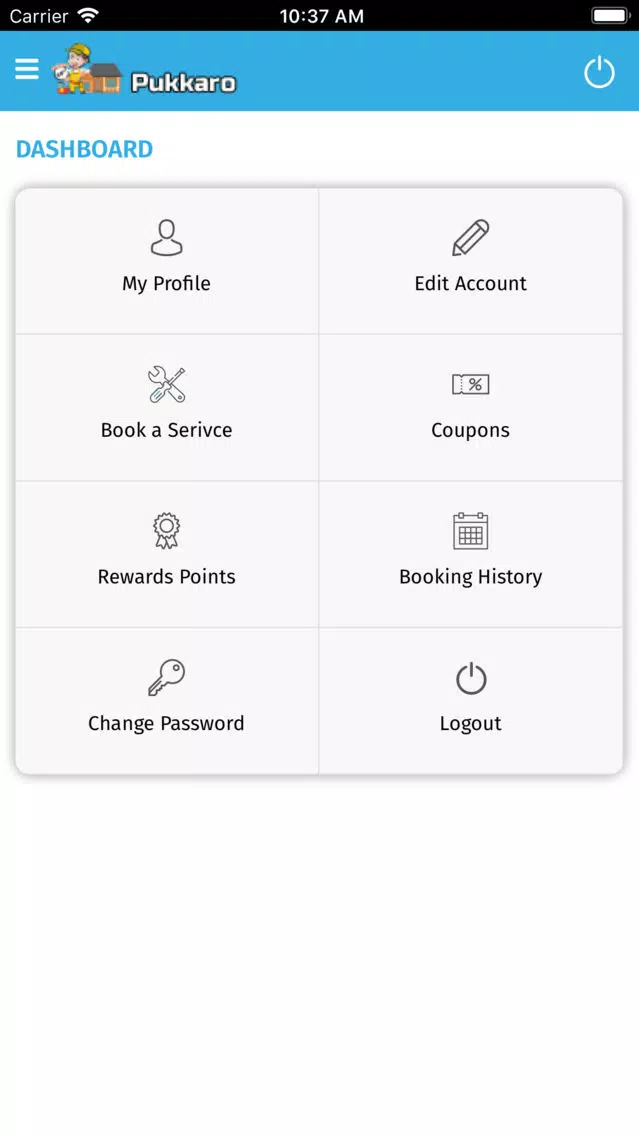View available Coupons
The height and width of the screenshot is (1136, 639).
(471, 408)
